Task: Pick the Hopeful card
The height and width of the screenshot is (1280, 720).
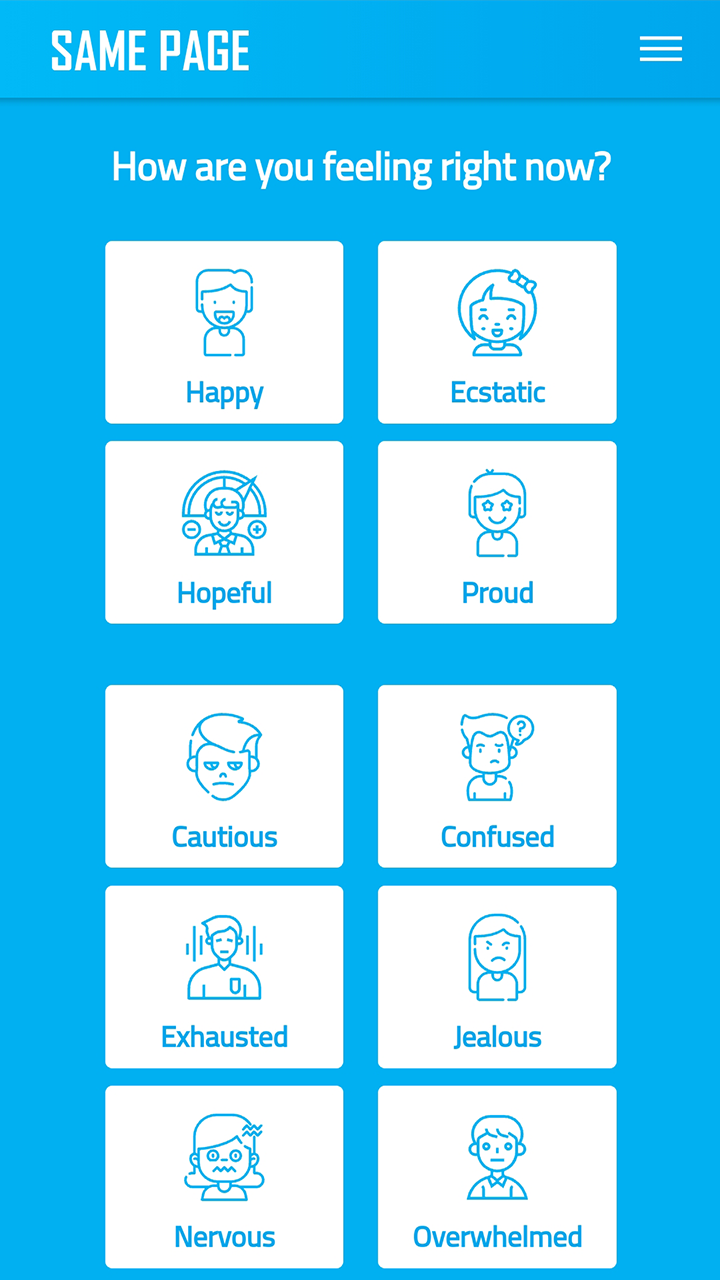Action: 224,532
